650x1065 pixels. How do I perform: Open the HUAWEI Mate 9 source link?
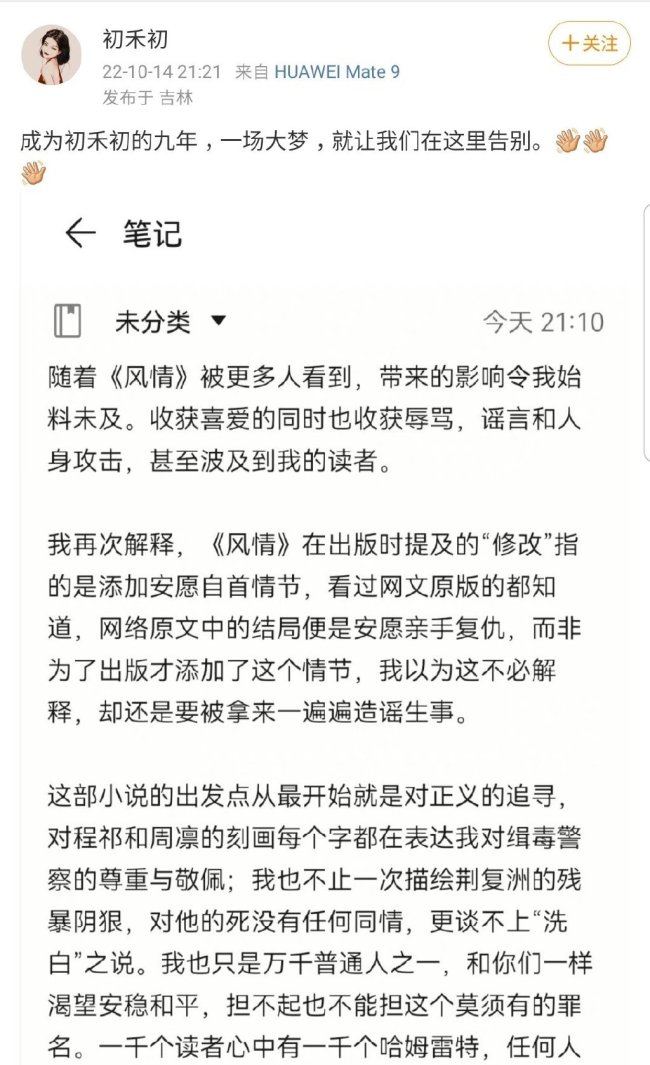[x=337, y=72]
